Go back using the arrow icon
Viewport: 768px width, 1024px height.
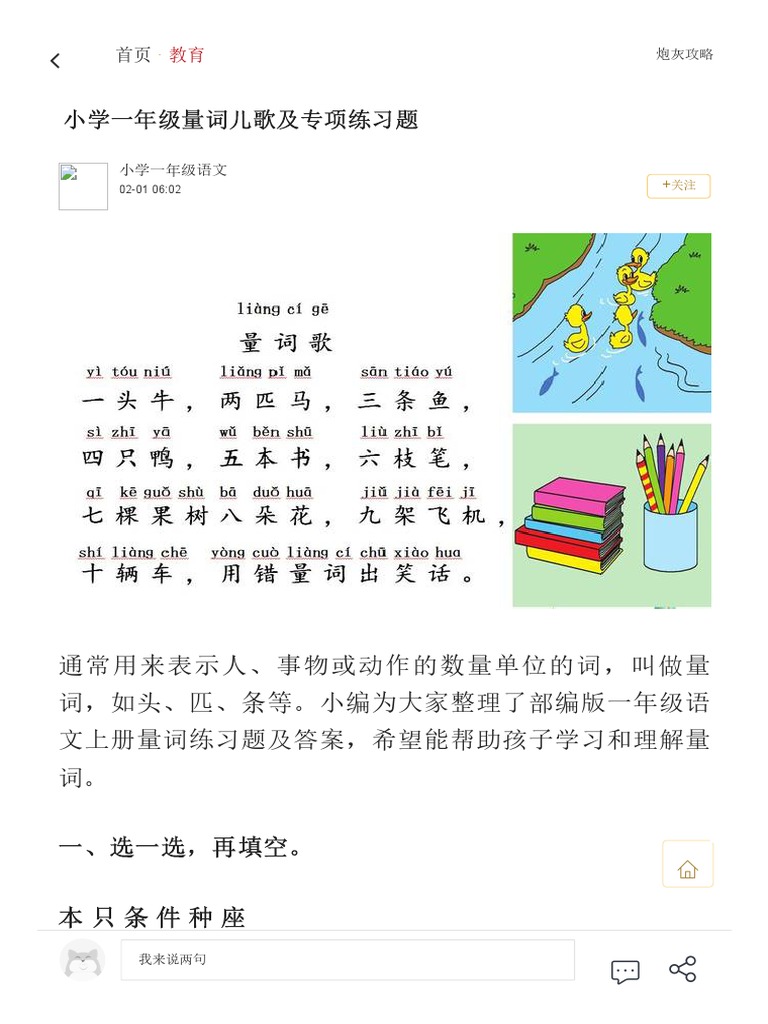pyautogui.click(x=56, y=61)
